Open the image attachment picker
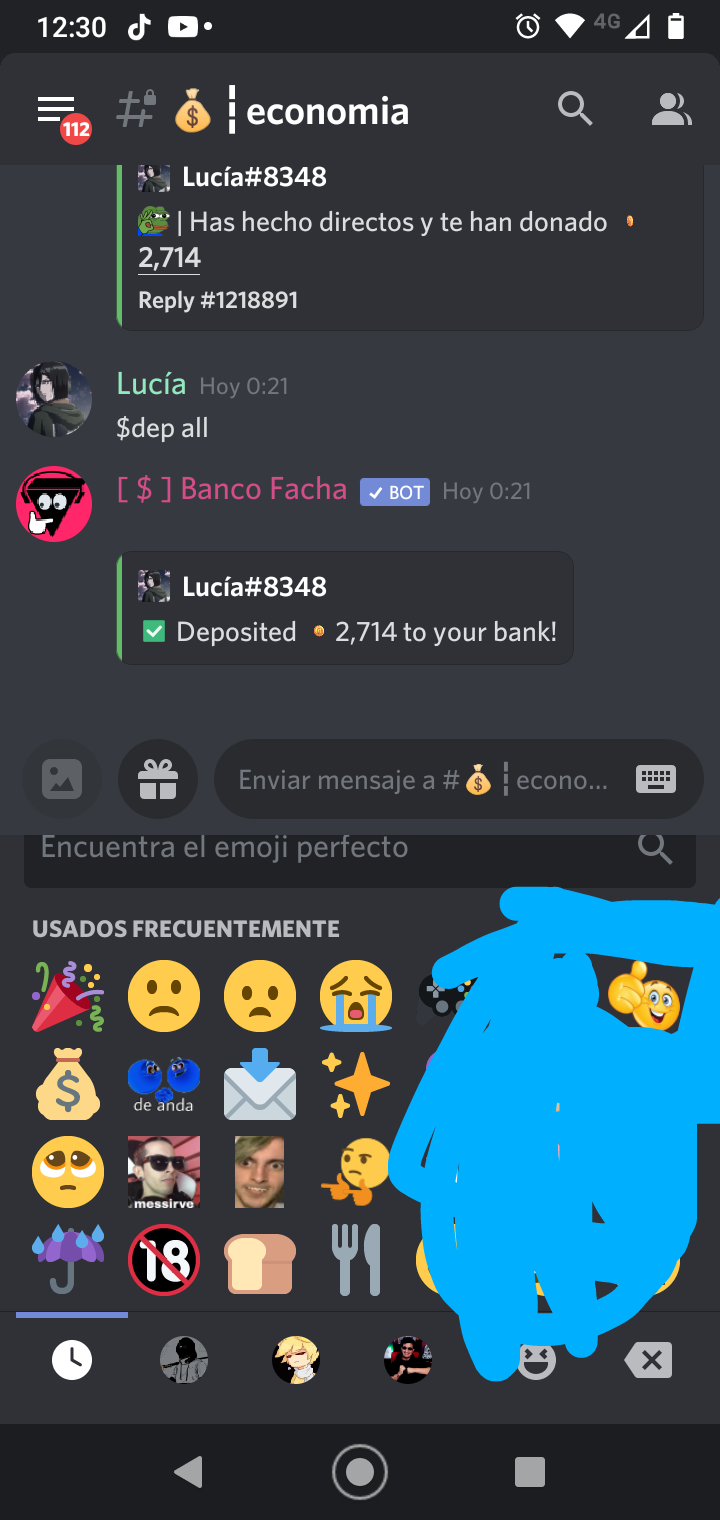720x1520 pixels. pos(62,779)
